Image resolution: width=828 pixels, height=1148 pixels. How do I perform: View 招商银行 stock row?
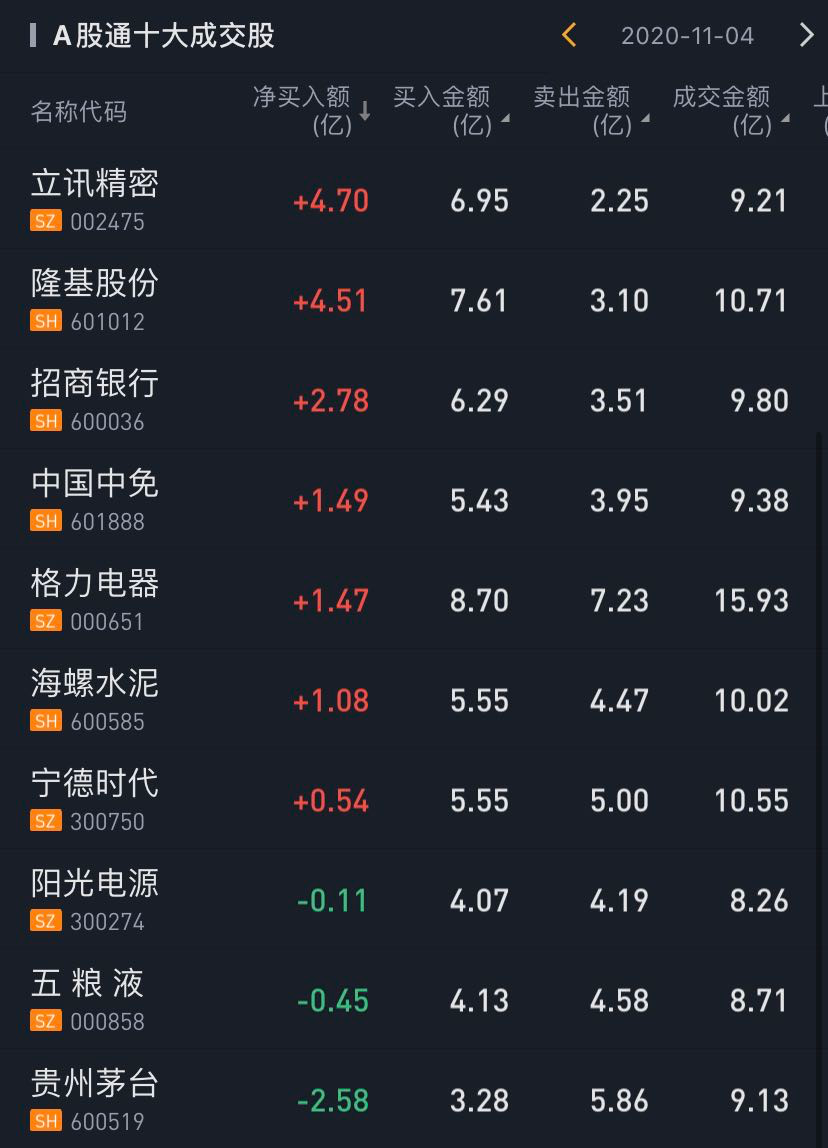click(x=95, y=399)
